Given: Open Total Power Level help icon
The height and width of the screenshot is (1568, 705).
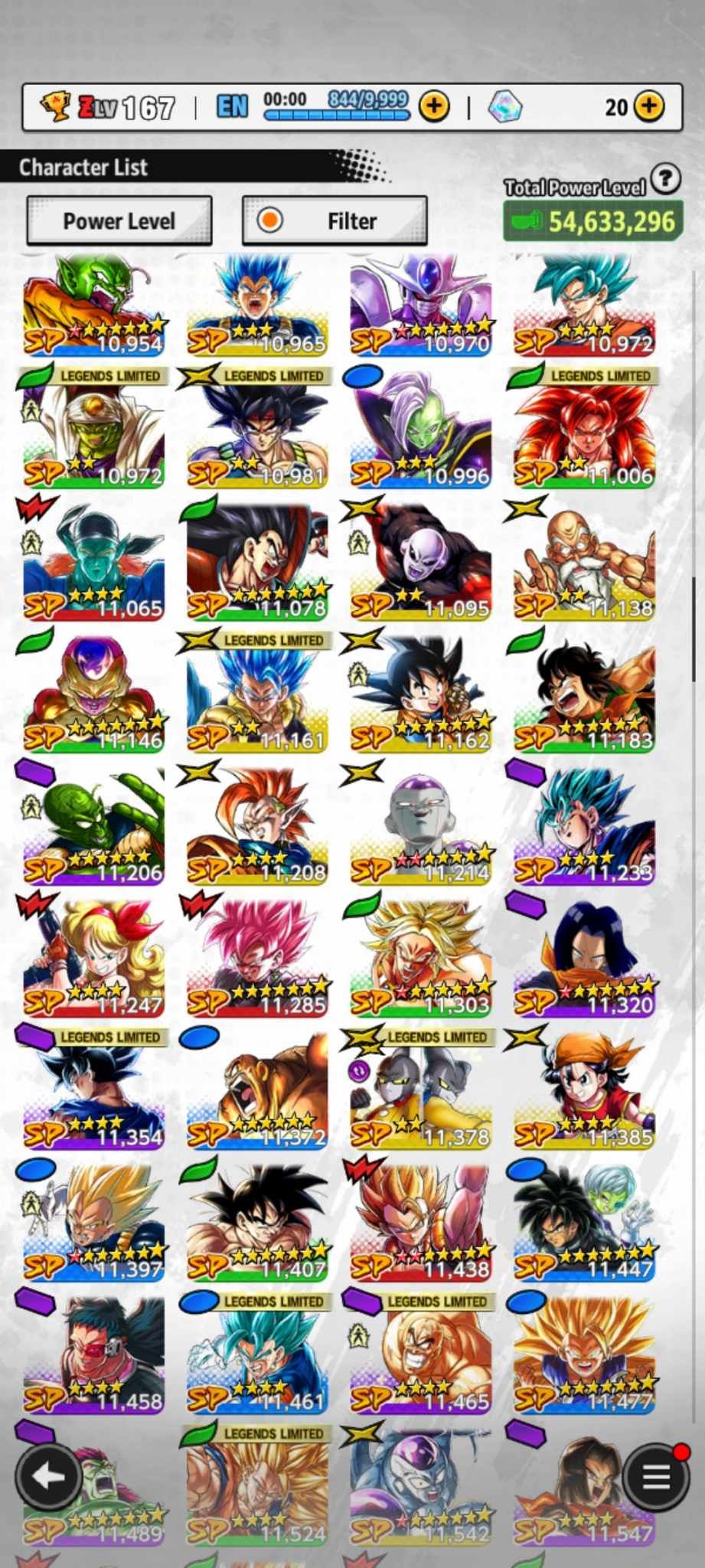Looking at the screenshot, I should [666, 179].
